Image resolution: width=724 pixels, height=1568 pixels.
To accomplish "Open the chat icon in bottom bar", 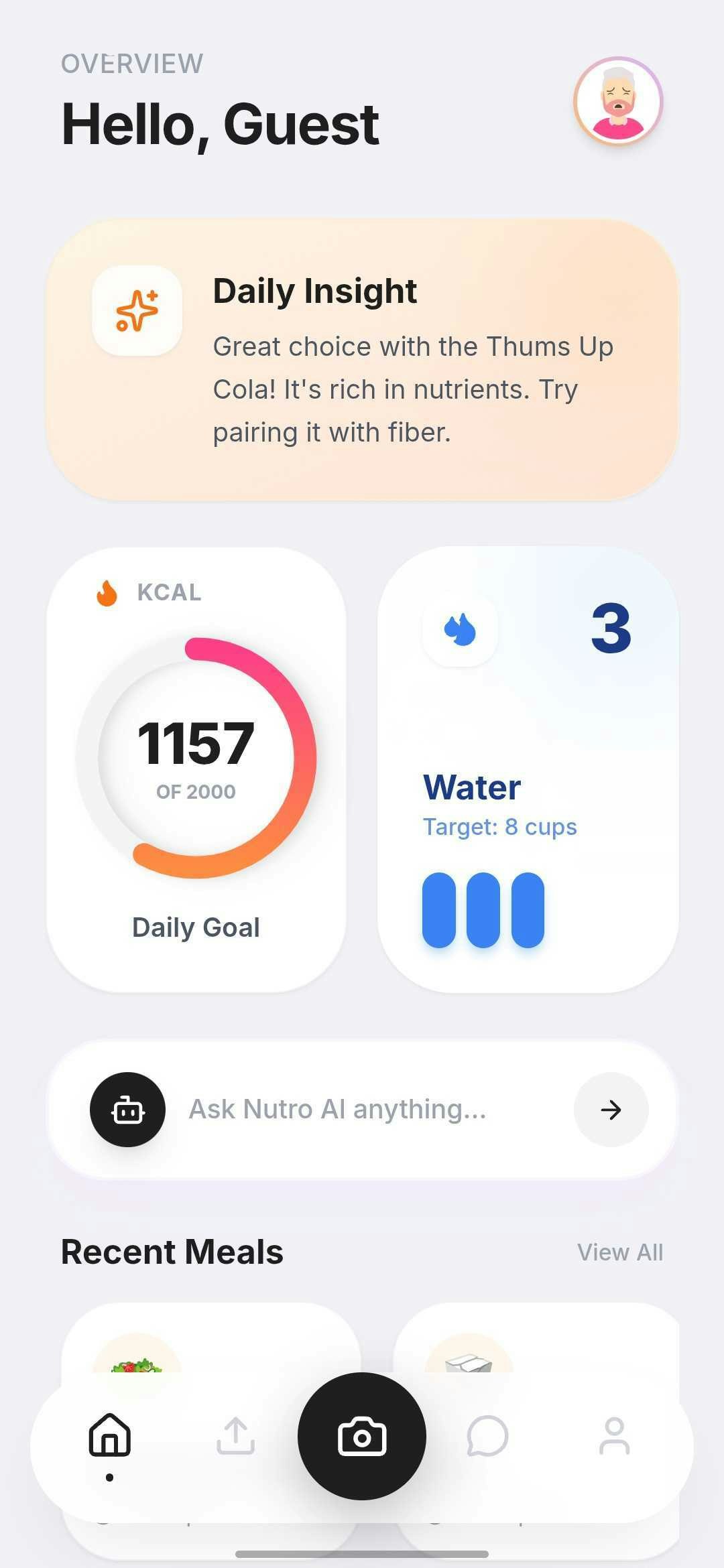I will click(487, 1435).
